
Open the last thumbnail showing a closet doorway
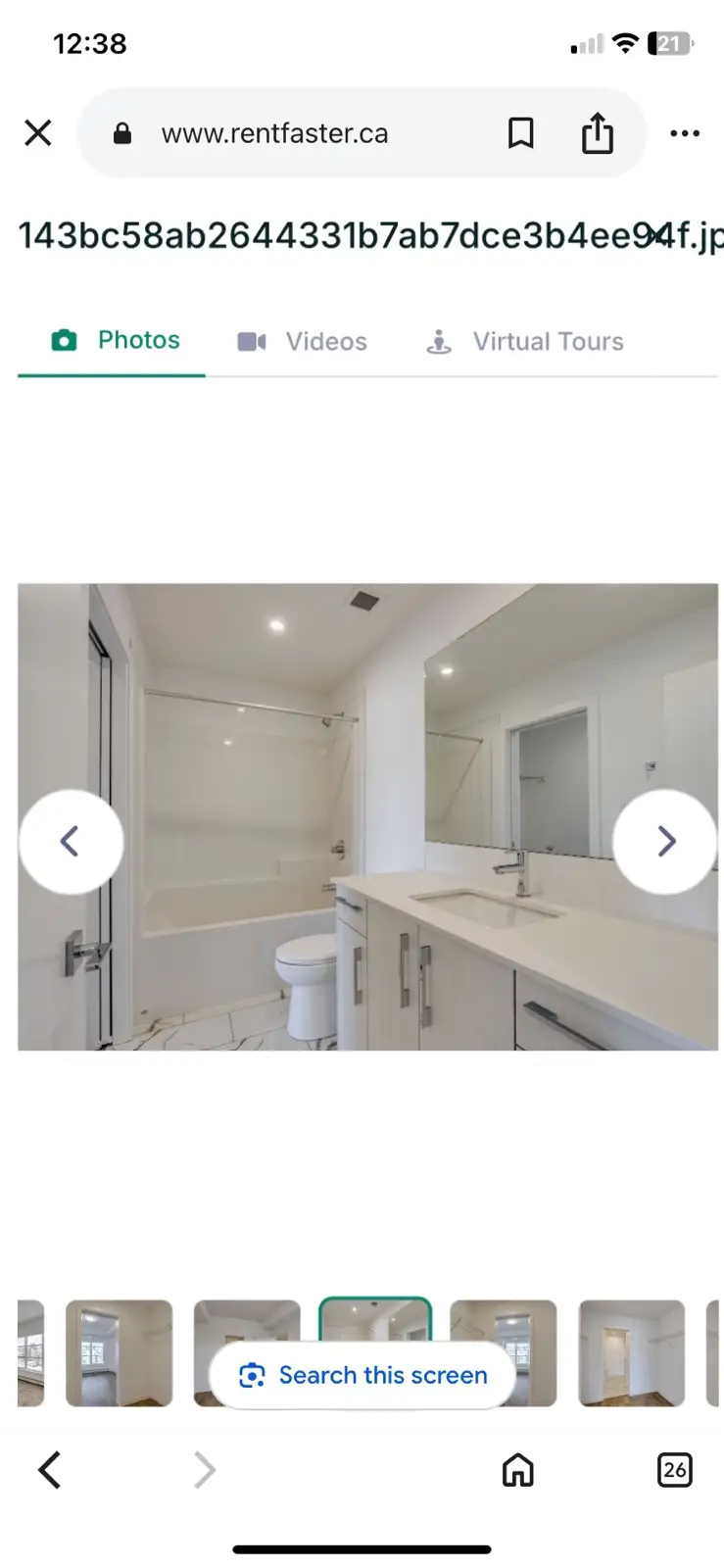pos(632,1352)
